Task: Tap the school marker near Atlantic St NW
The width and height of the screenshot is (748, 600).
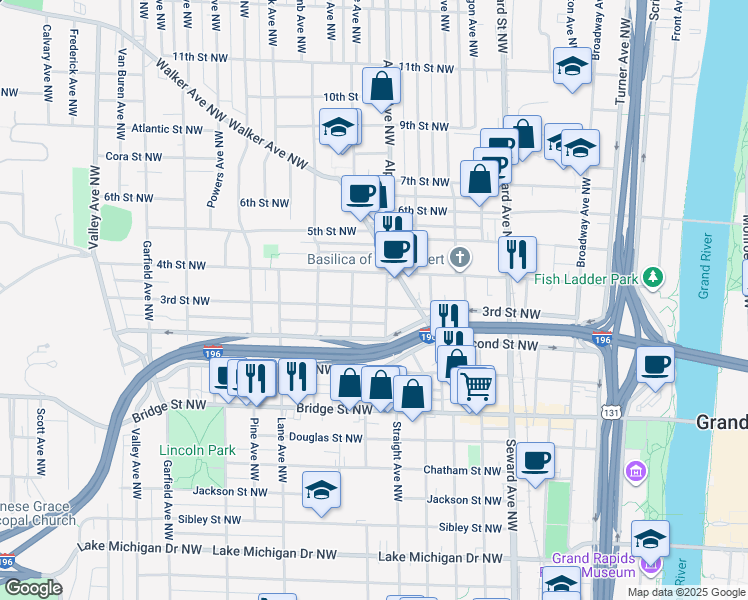Action: click(338, 128)
